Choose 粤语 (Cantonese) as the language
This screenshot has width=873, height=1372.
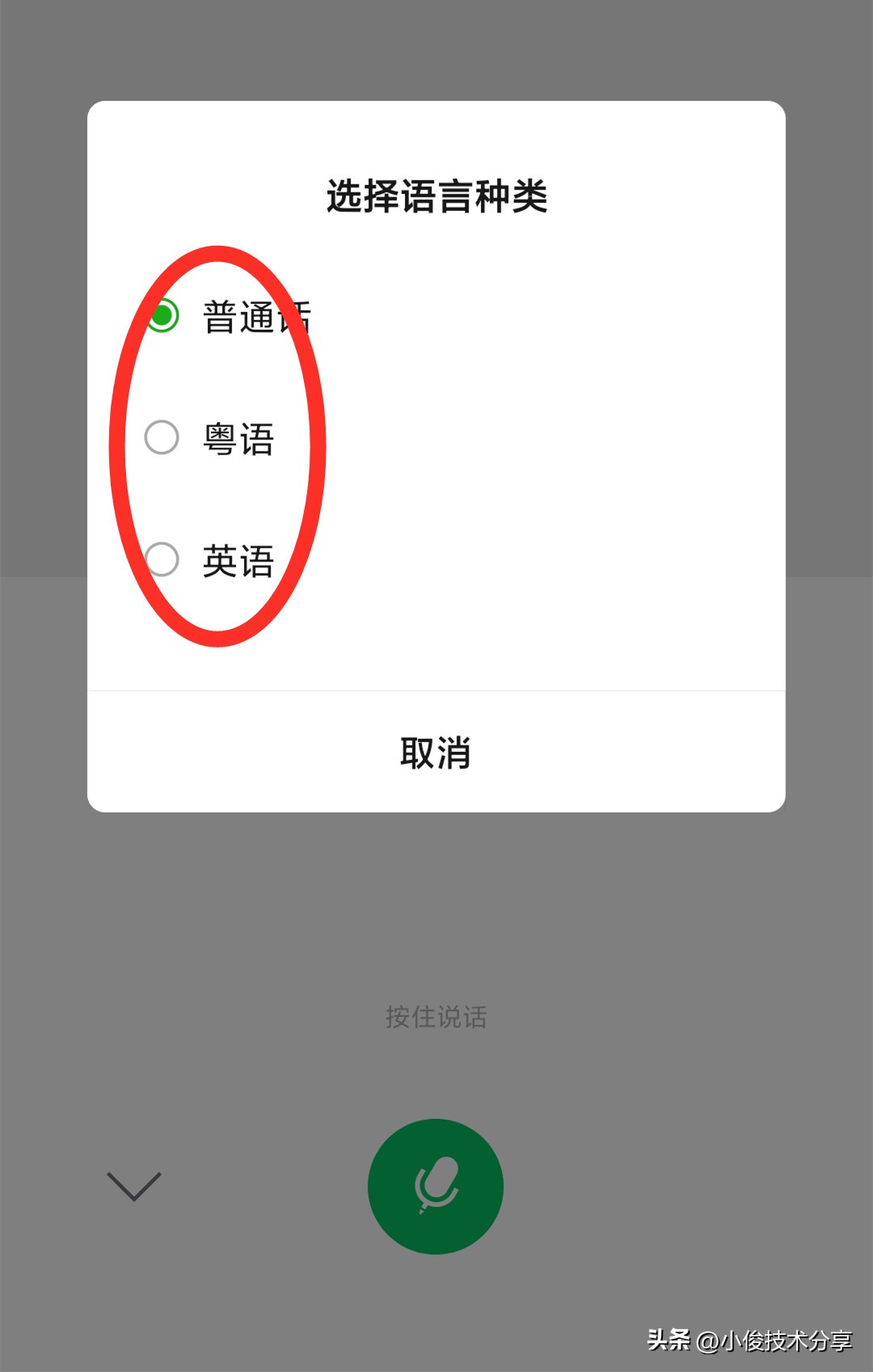click(x=162, y=437)
